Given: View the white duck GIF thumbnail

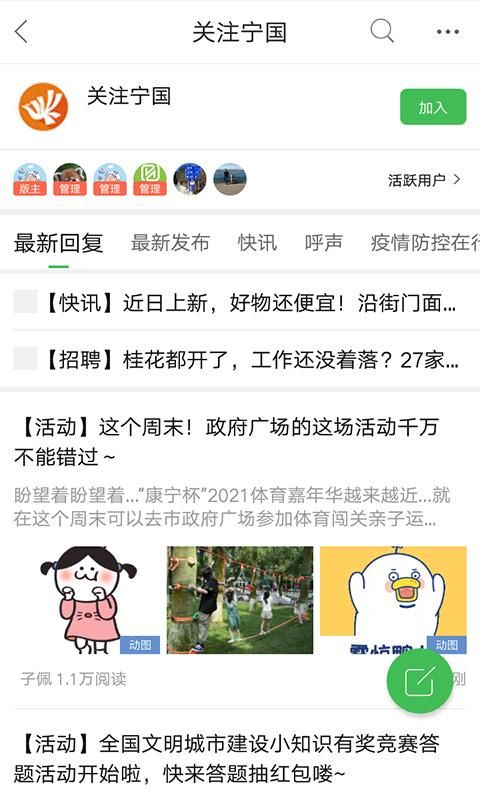Looking at the screenshot, I should (x=393, y=600).
